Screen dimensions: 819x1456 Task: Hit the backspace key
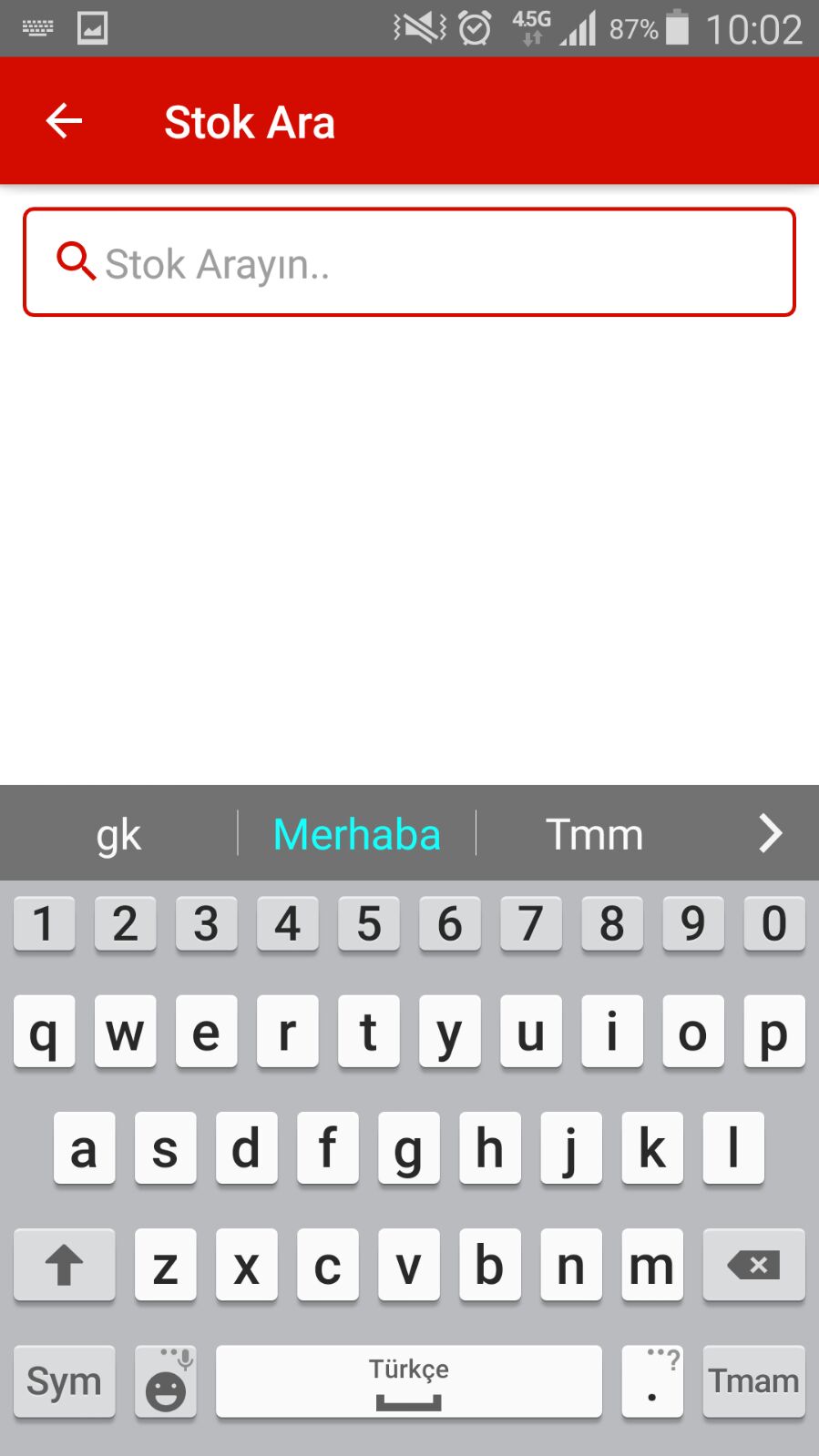click(x=753, y=1264)
